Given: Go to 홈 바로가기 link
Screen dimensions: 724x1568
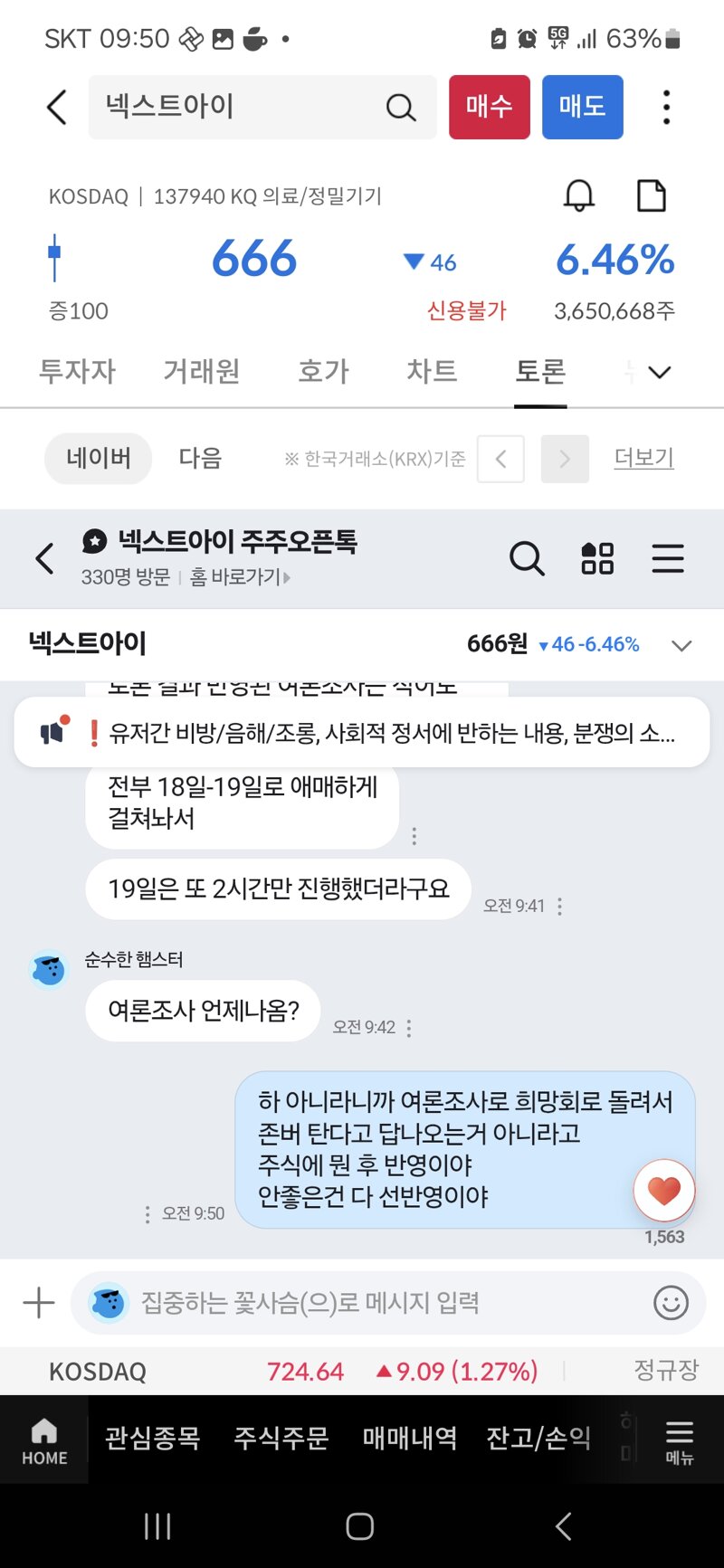Looking at the screenshot, I should 240,577.
